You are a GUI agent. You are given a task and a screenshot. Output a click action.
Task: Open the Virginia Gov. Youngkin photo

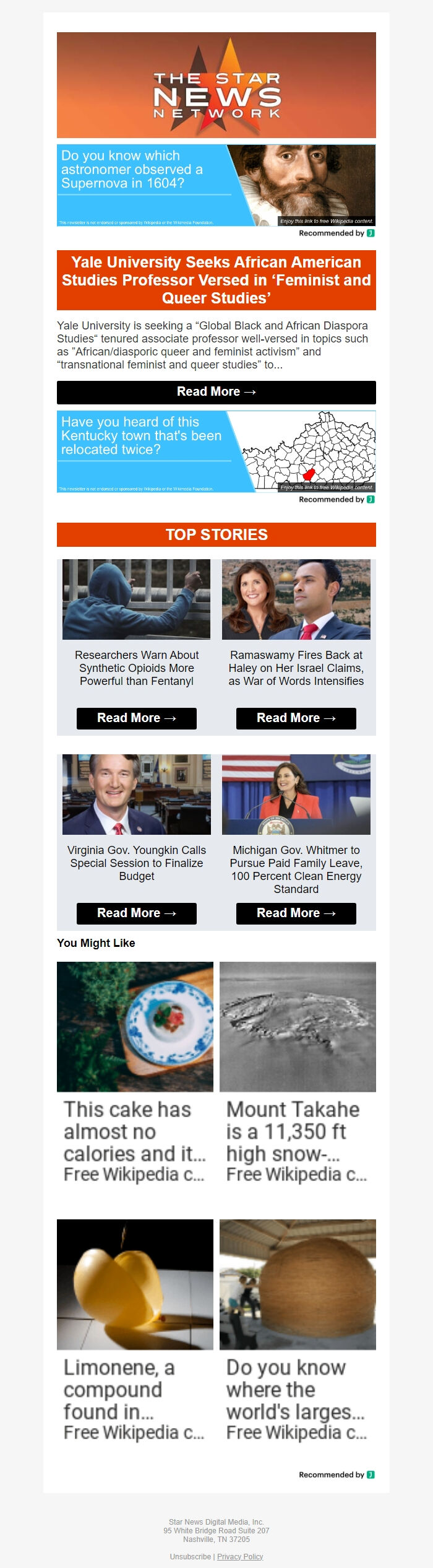[136, 795]
